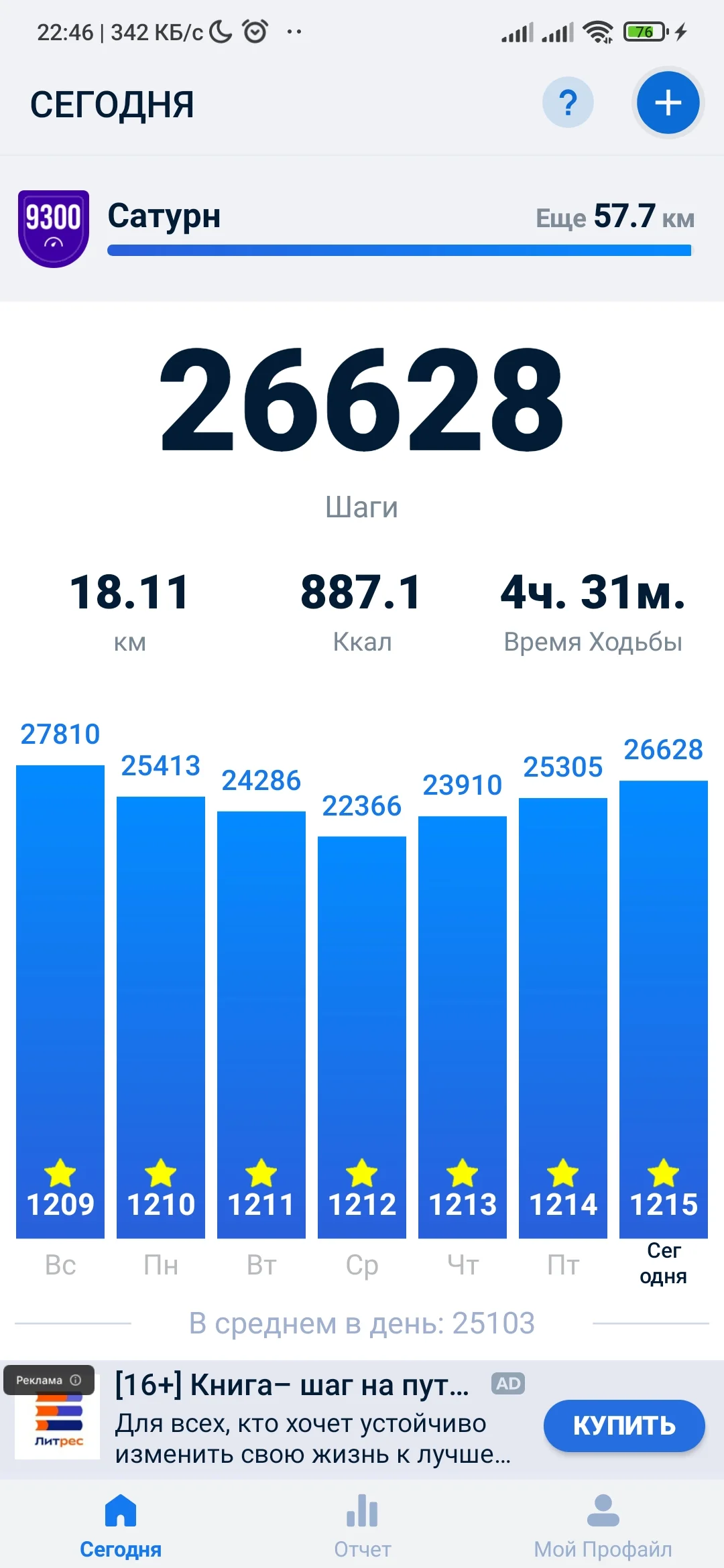The width and height of the screenshot is (724, 1568).
Task: Select the Вс bar with 27810 steps
Action: (60, 1001)
